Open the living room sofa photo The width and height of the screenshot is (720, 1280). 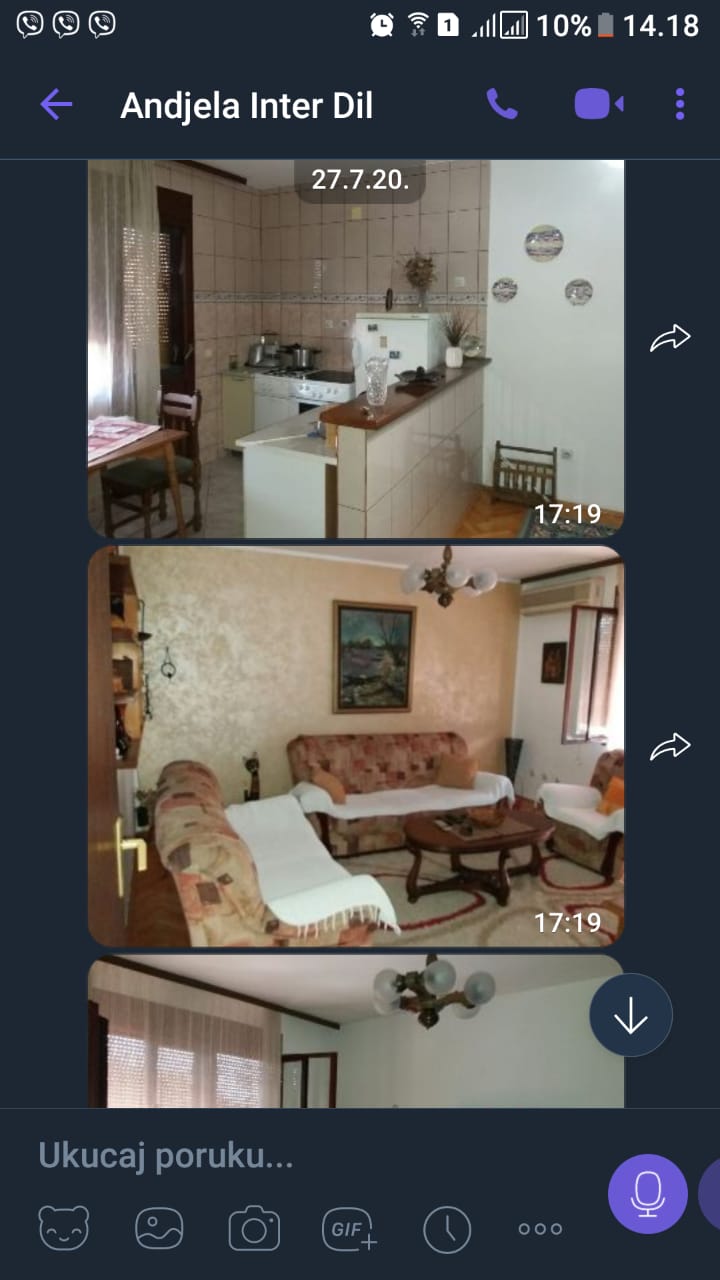[x=356, y=746]
